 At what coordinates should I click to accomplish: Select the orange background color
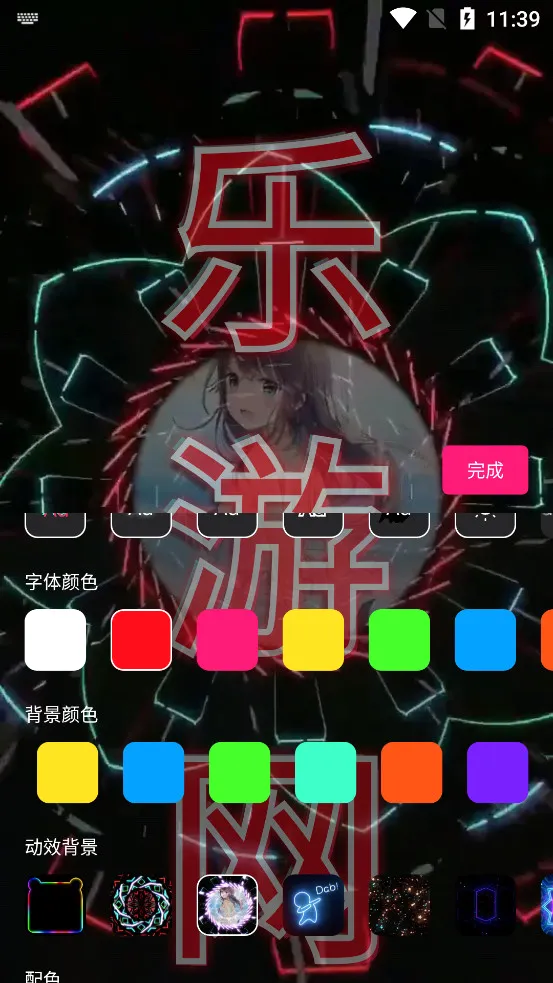411,772
